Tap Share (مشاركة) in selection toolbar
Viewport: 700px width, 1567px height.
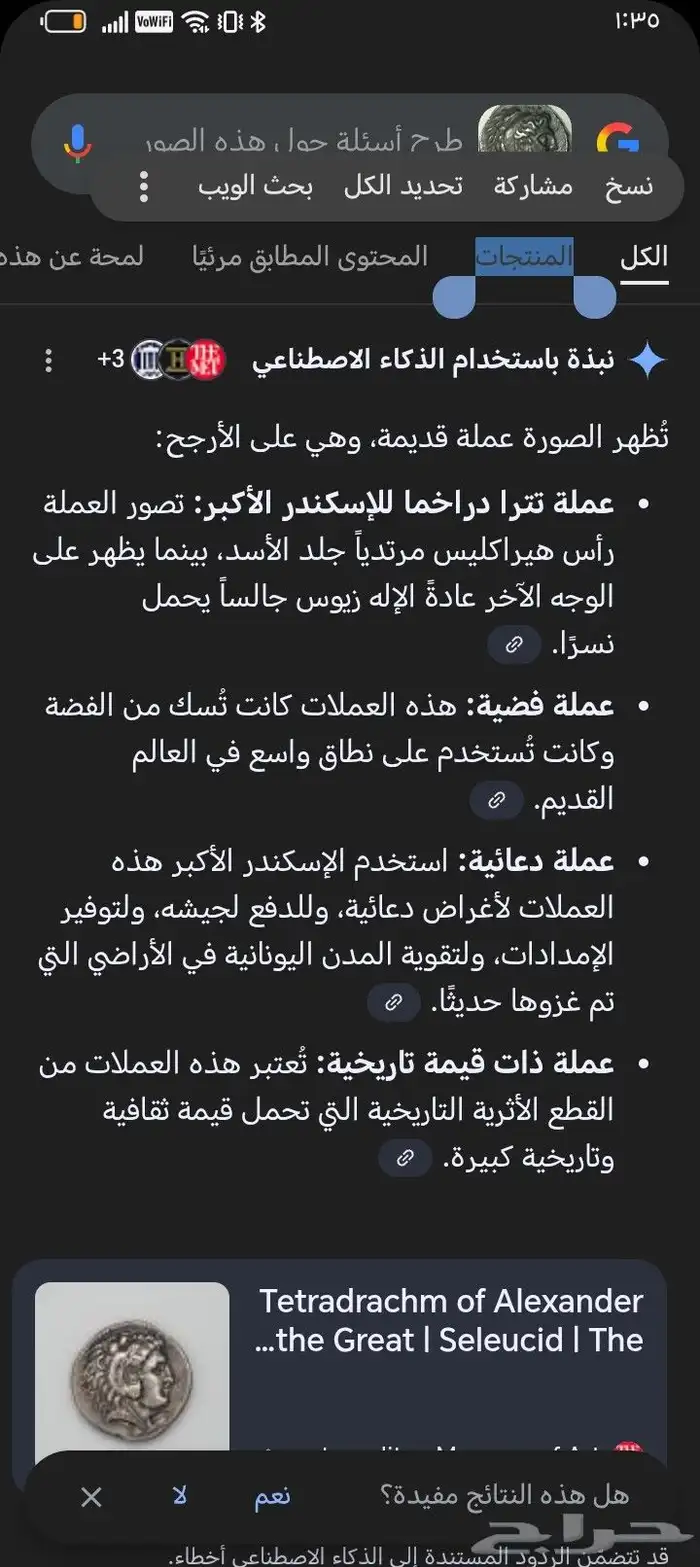click(533, 186)
